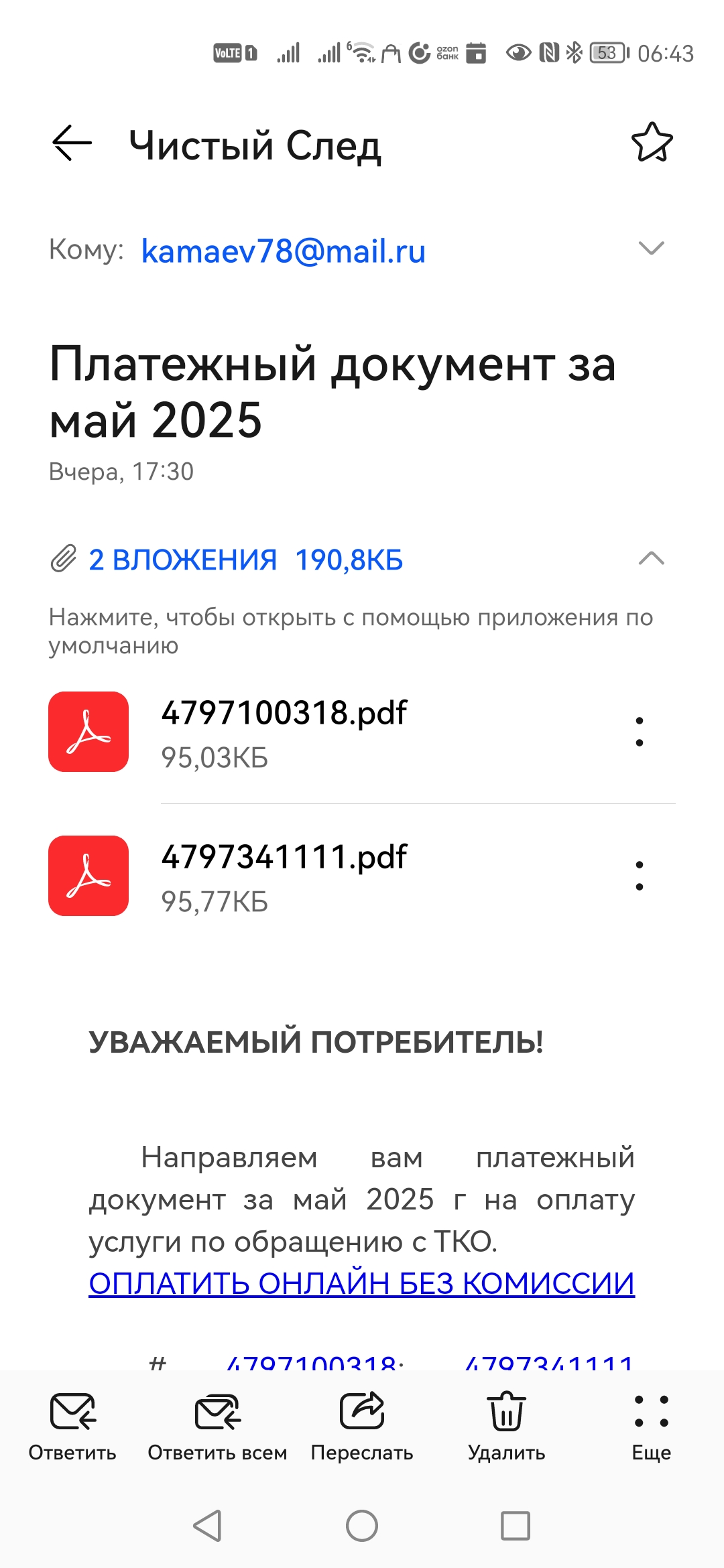Expand recipient details next to kamaev78@mail.ru
Viewport: 724px width, 1568px height.
[x=651, y=249]
